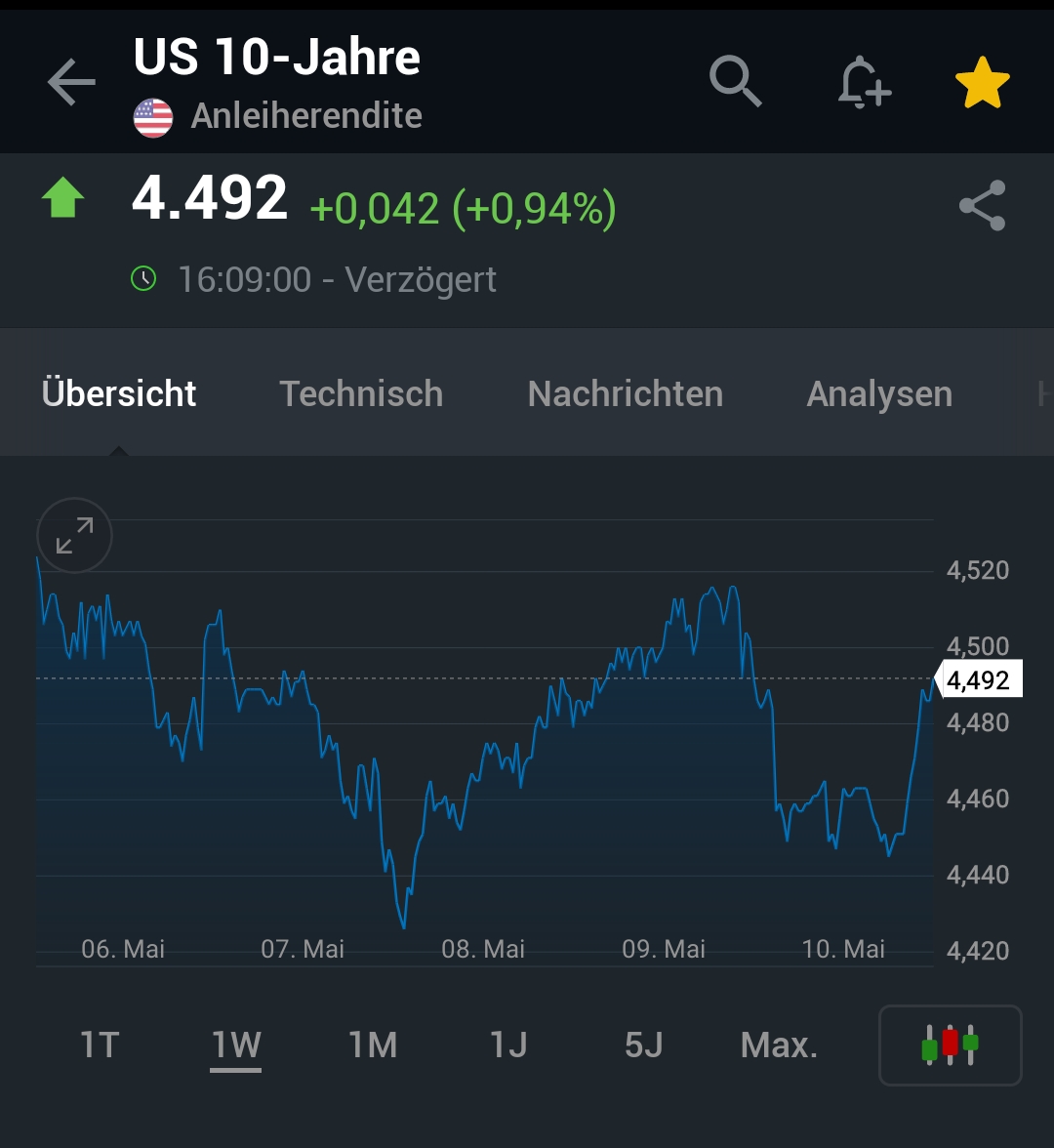Tap the green up arrow indicator
Viewport: 1054px width, 1148px height.
pyautogui.click(x=63, y=198)
